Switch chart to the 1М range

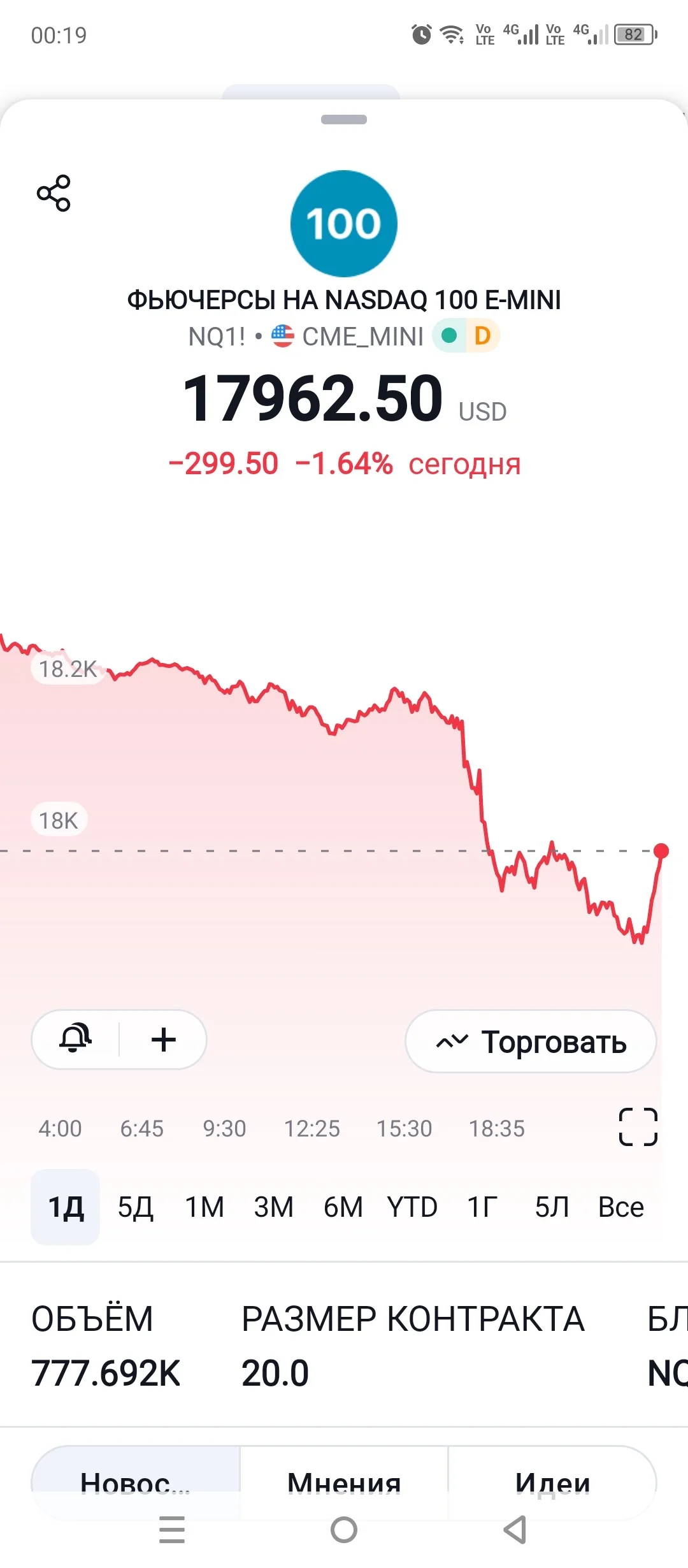(x=204, y=1207)
